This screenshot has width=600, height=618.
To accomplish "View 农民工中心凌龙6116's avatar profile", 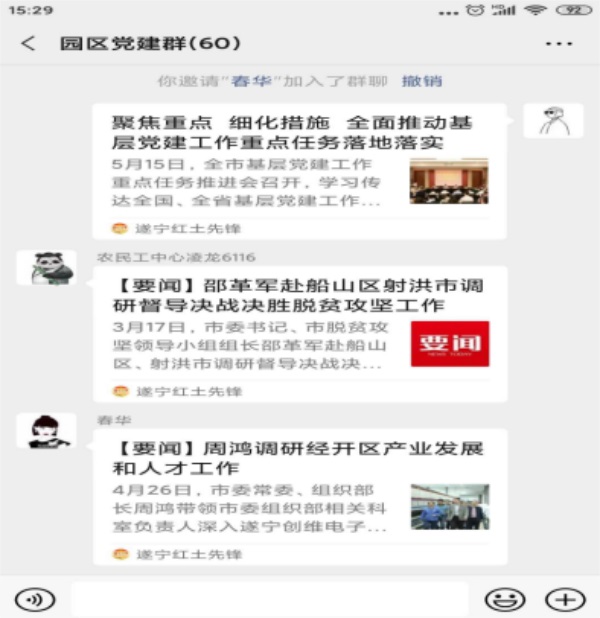I will tap(47, 268).
